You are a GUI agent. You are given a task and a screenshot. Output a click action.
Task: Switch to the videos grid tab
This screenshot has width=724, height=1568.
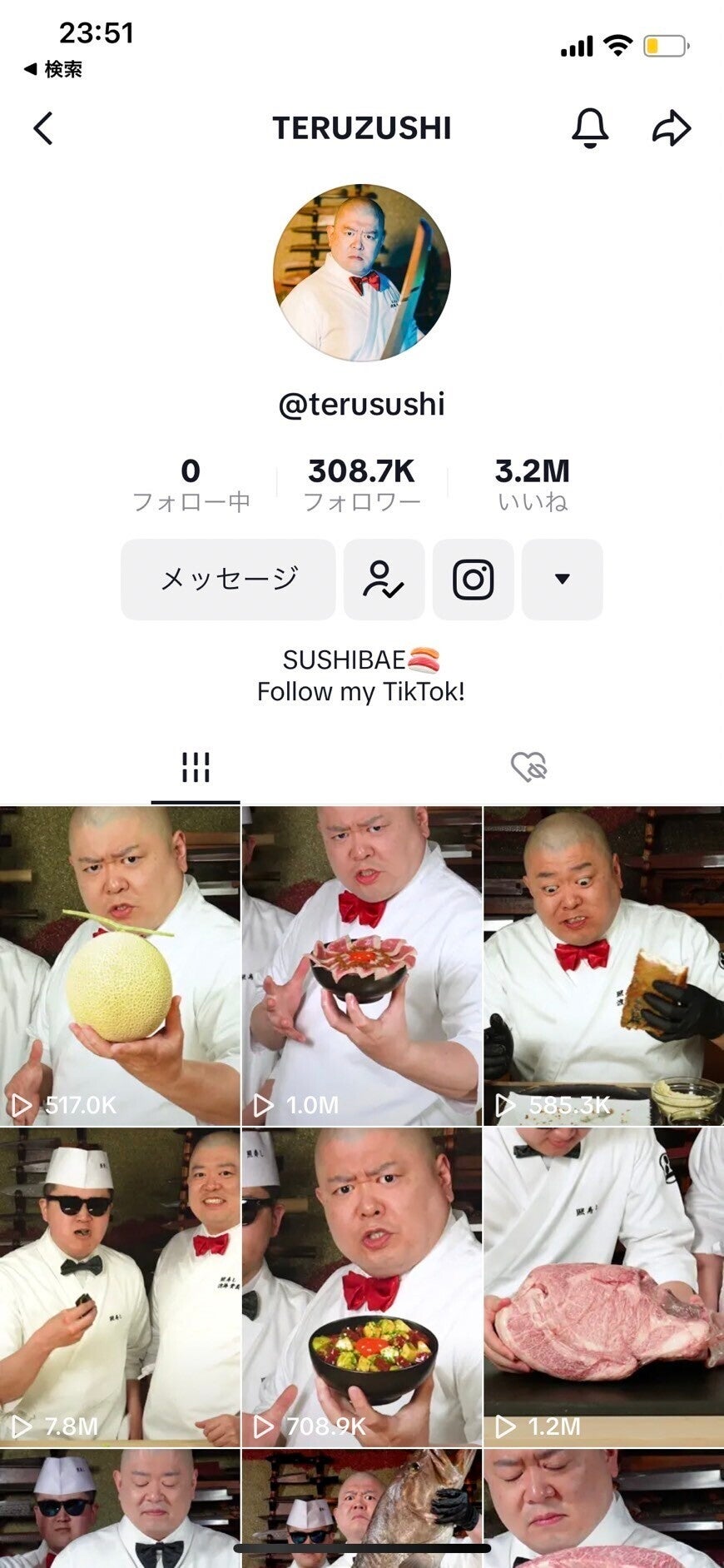pyautogui.click(x=196, y=767)
